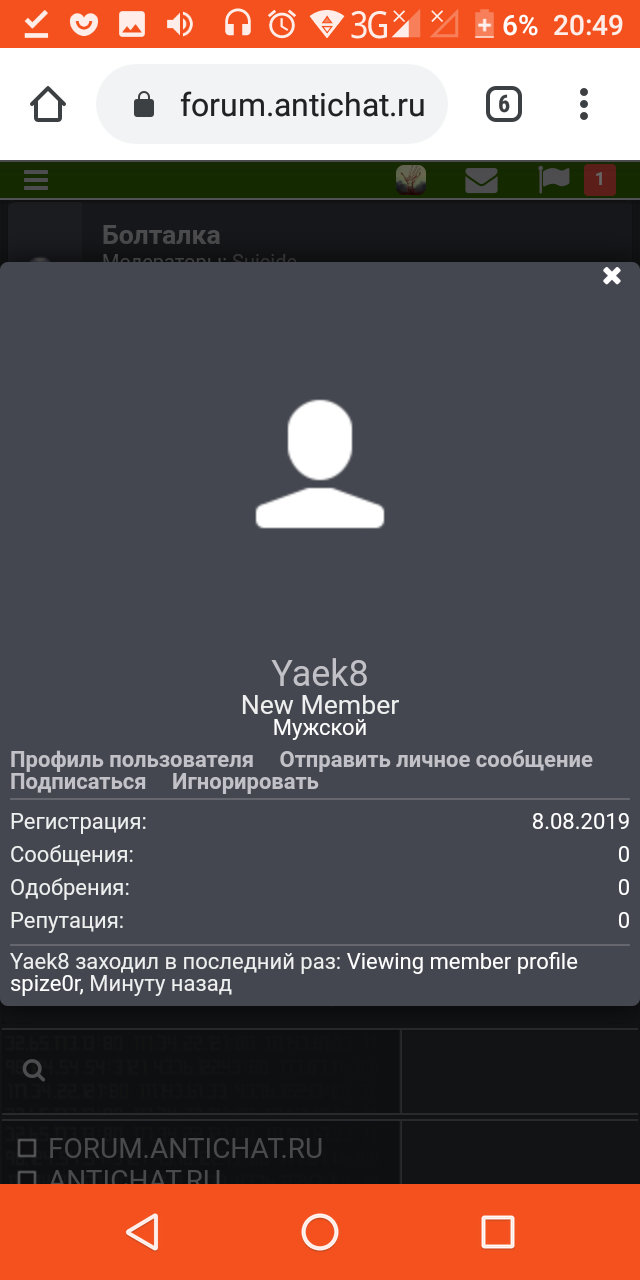Close the Yaek8 profile popup
This screenshot has height=1280, width=640.
[x=611, y=276]
